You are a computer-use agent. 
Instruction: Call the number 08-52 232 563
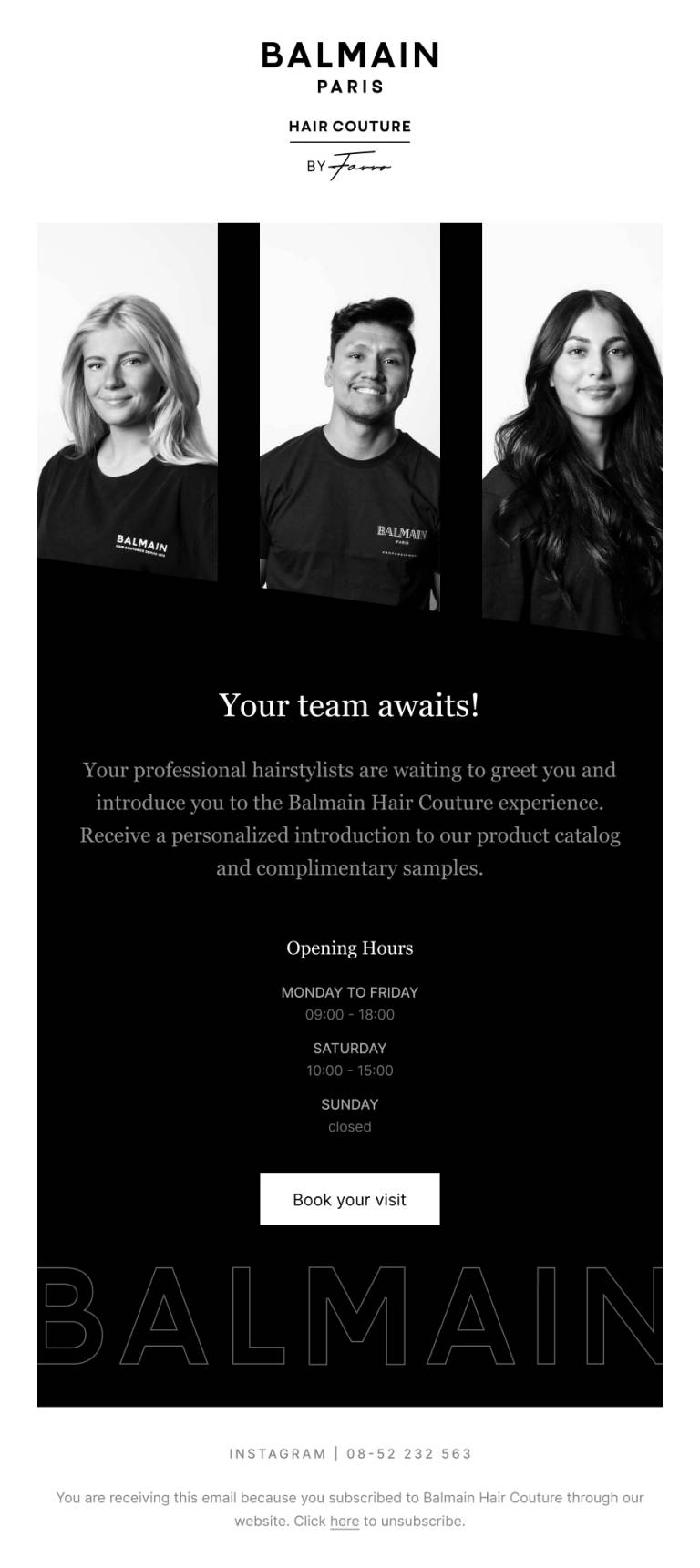(409, 1453)
